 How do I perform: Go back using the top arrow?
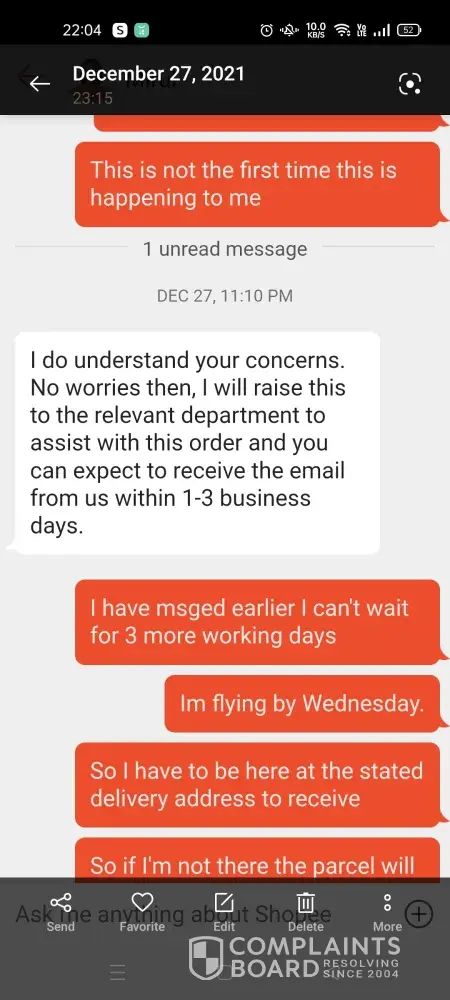40,84
